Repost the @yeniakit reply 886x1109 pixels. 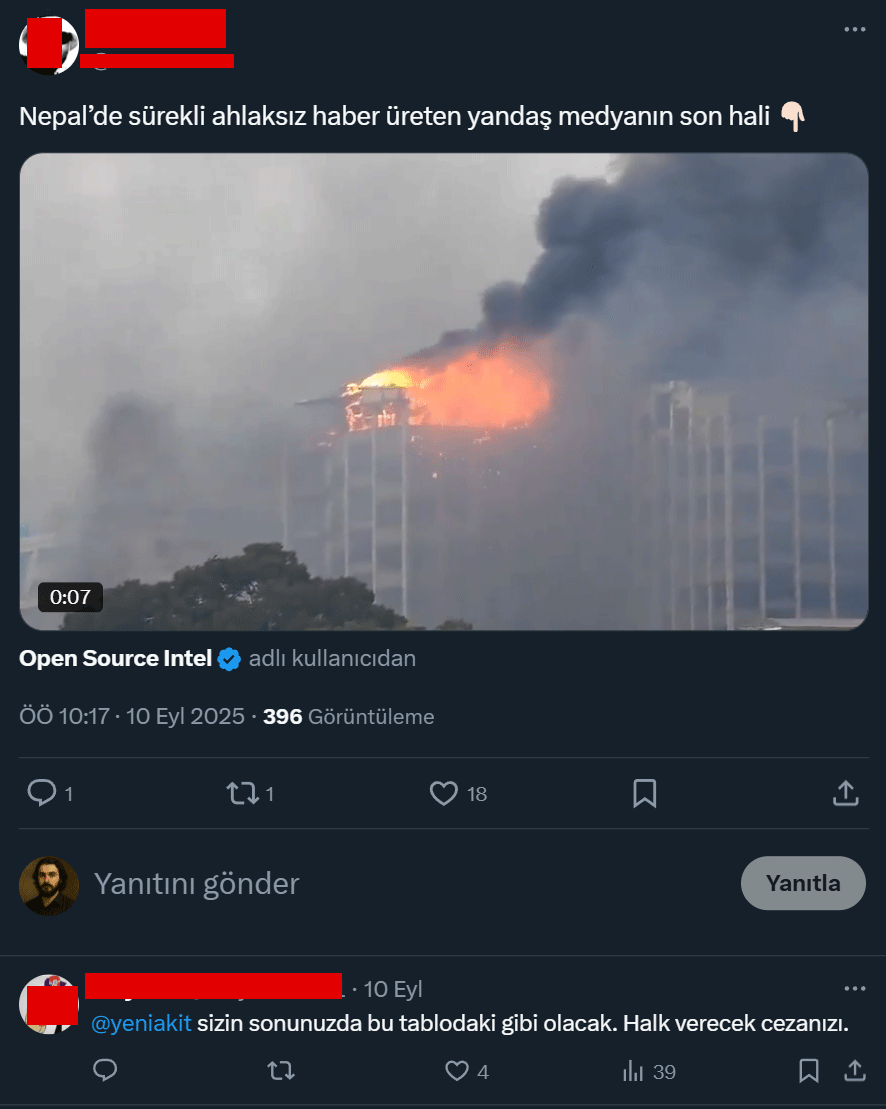coord(281,1071)
